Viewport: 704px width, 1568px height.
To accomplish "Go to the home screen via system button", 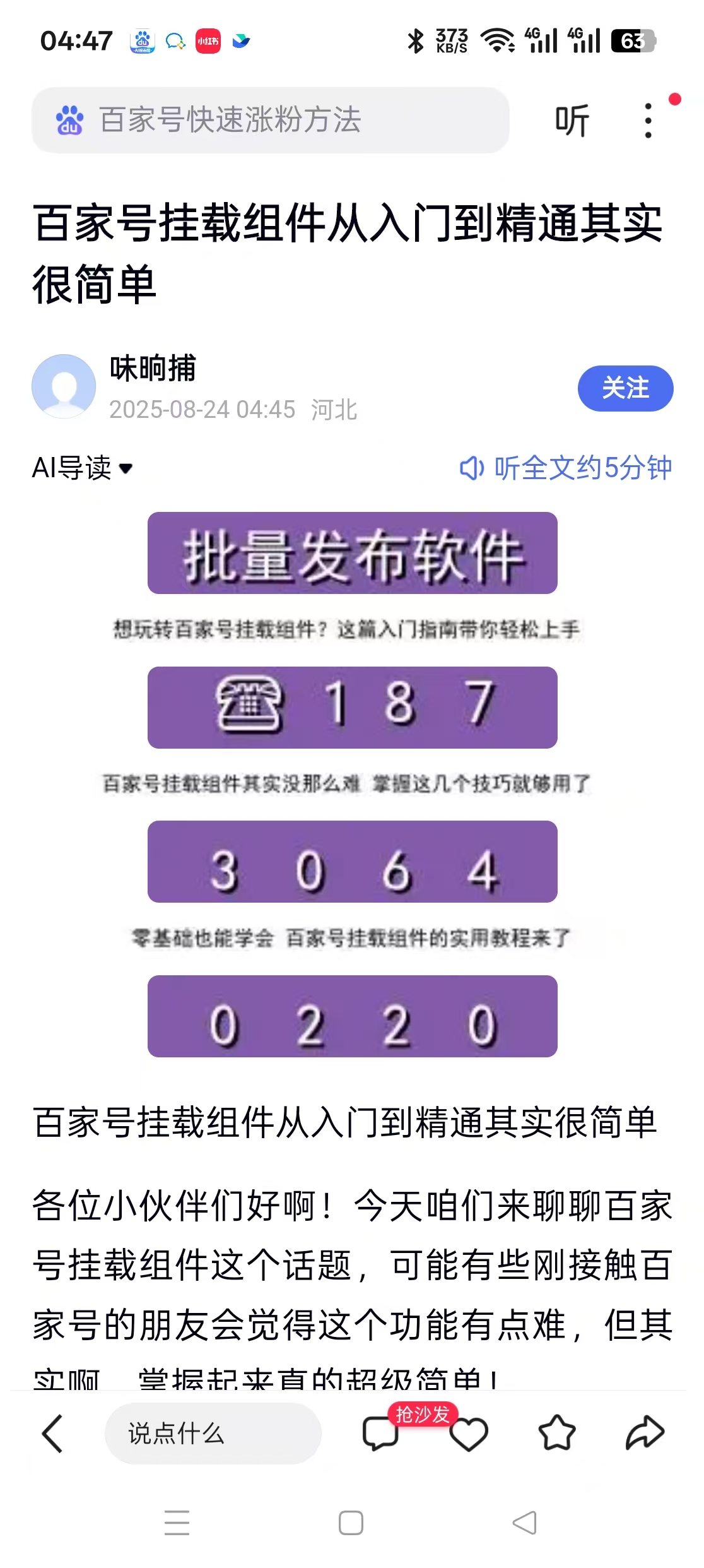I will click(x=351, y=1523).
